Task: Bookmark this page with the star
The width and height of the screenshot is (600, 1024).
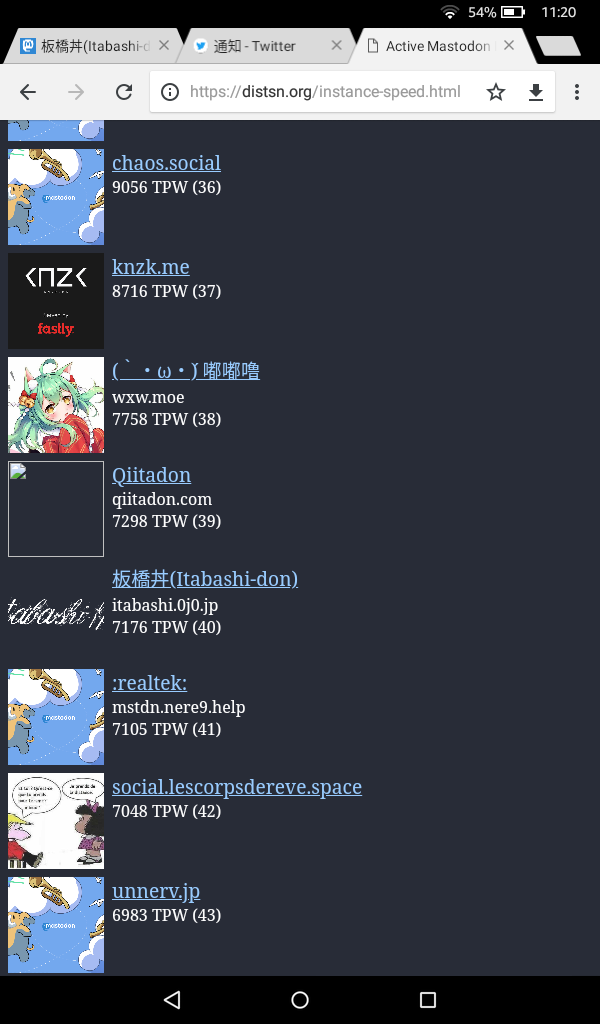Action: 496,92
